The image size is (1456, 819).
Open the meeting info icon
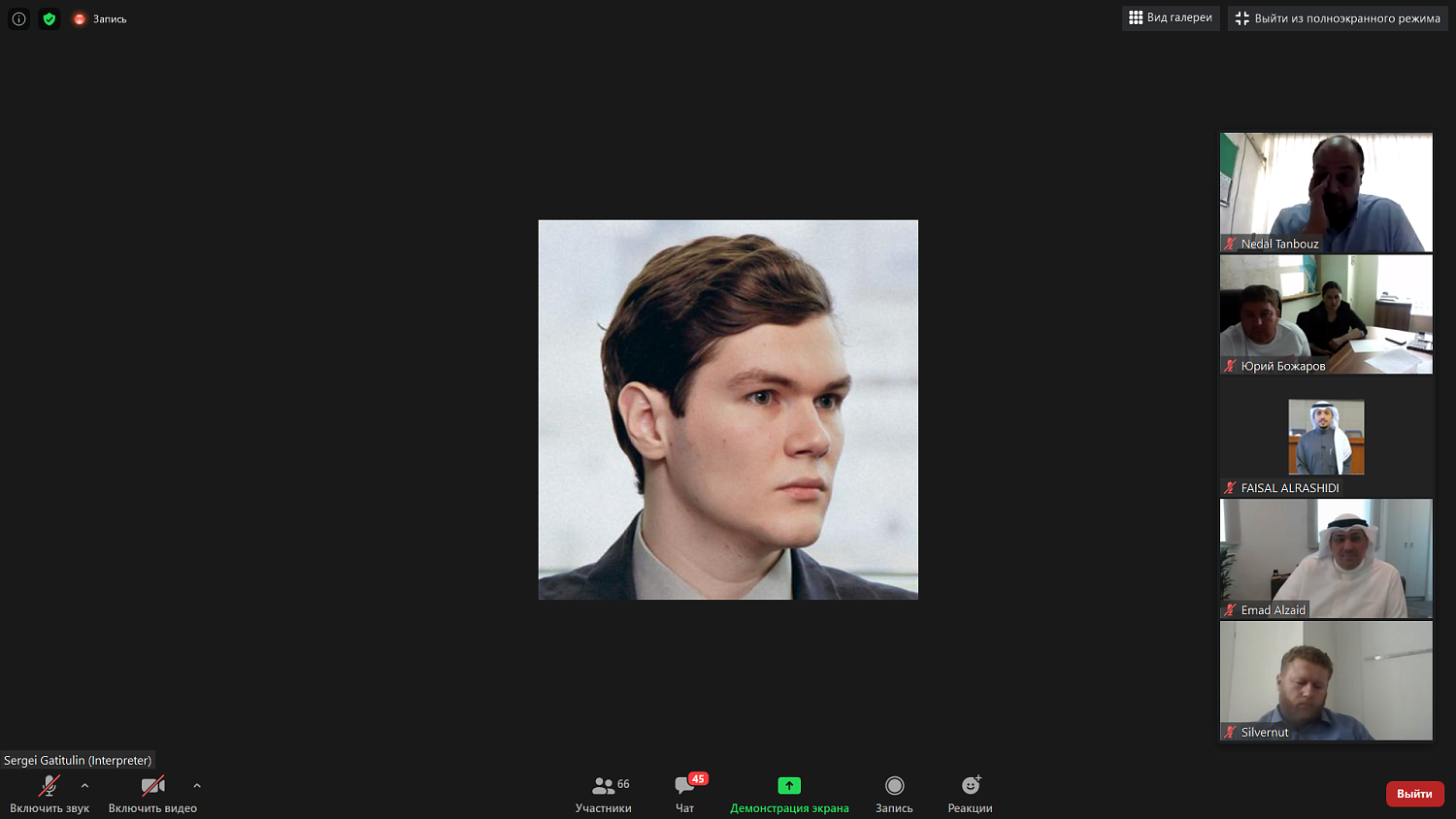[18, 18]
